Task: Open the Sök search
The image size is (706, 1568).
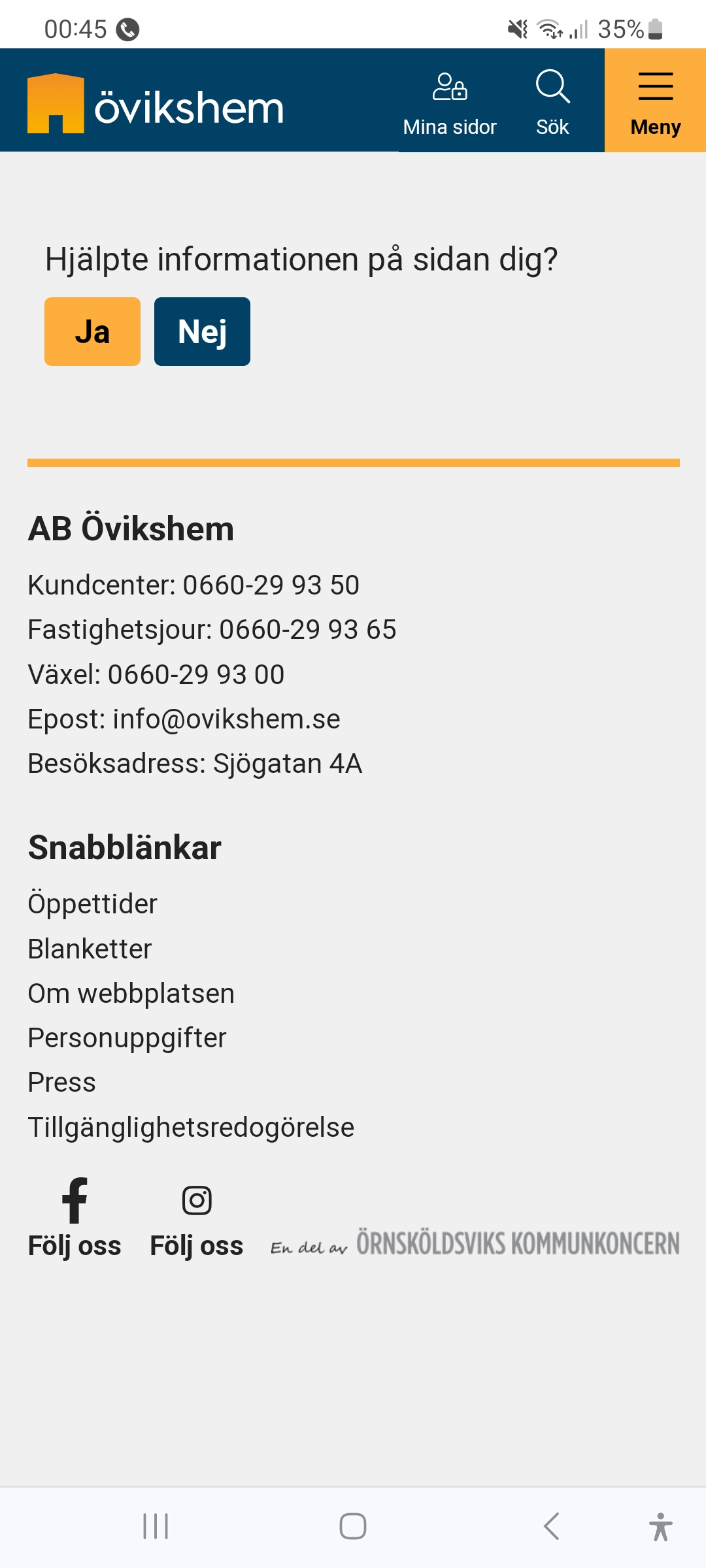Action: (x=552, y=102)
